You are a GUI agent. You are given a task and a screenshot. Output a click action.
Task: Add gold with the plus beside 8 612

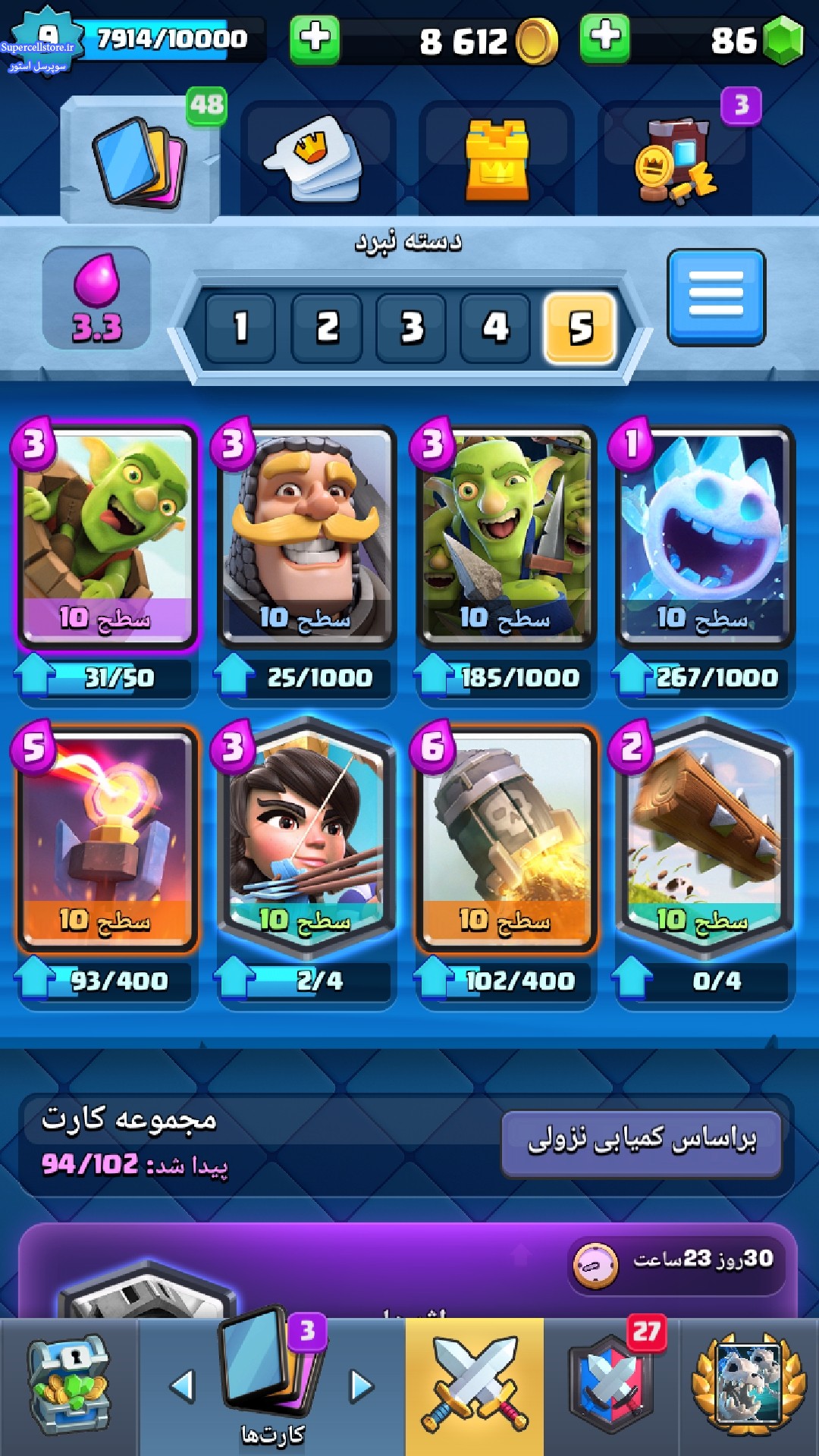click(315, 39)
